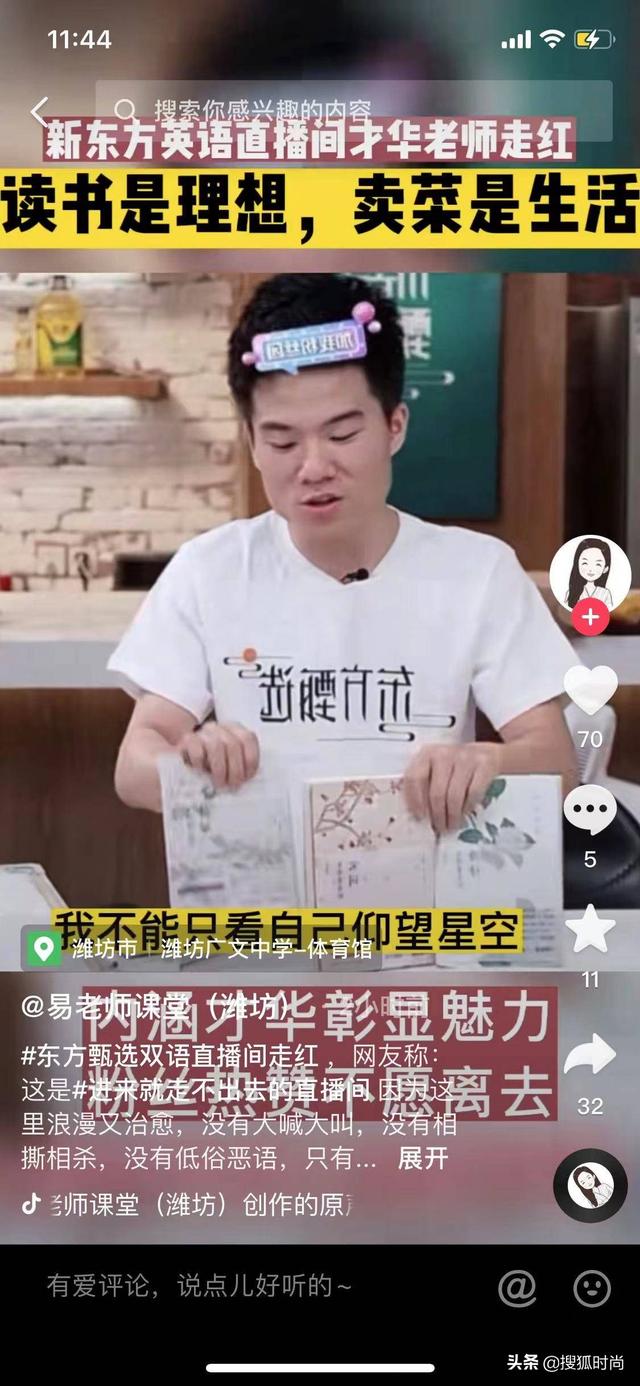
Task: Mention someone with the @ icon
Action: point(517,1288)
